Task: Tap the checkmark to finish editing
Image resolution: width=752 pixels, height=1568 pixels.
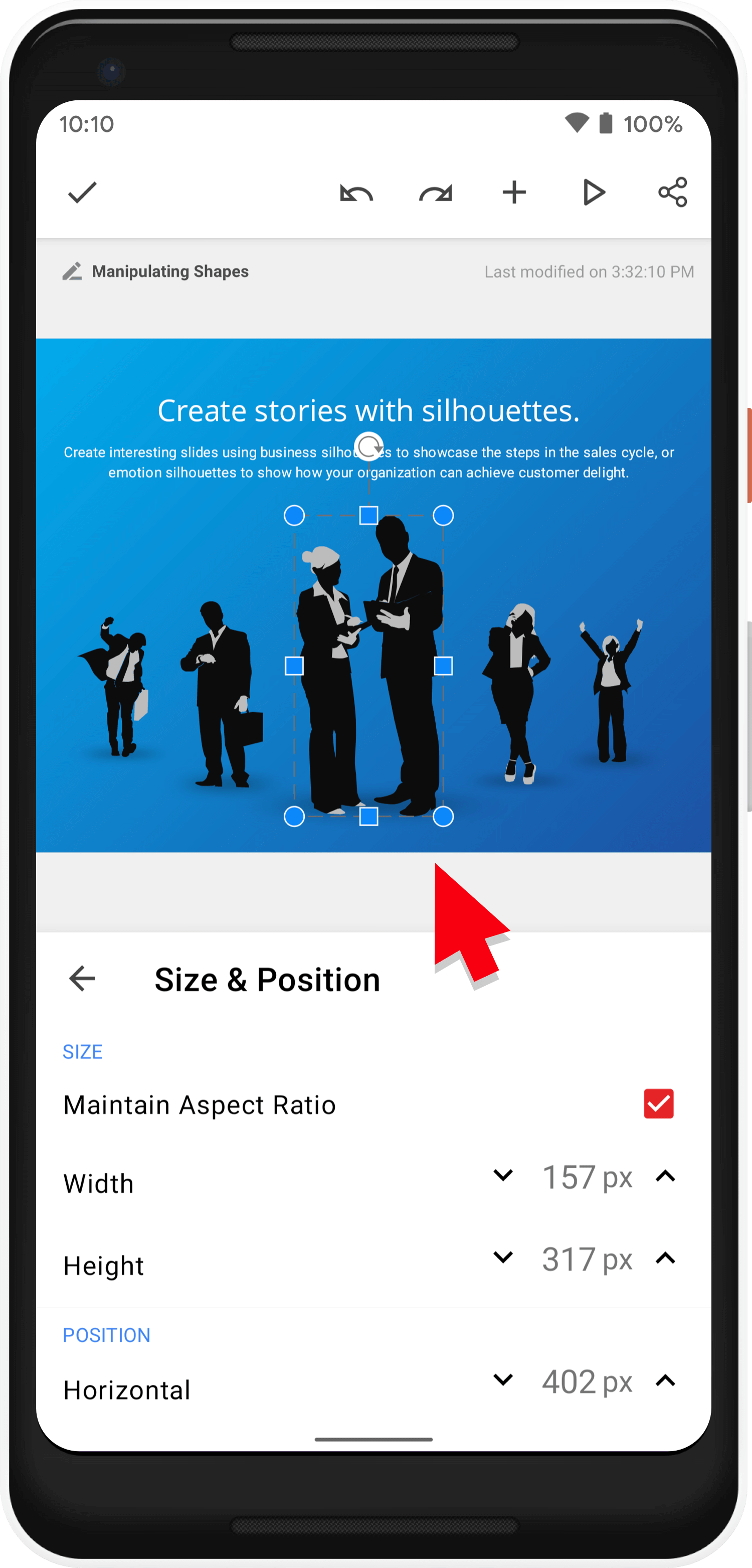Action: 82,193
